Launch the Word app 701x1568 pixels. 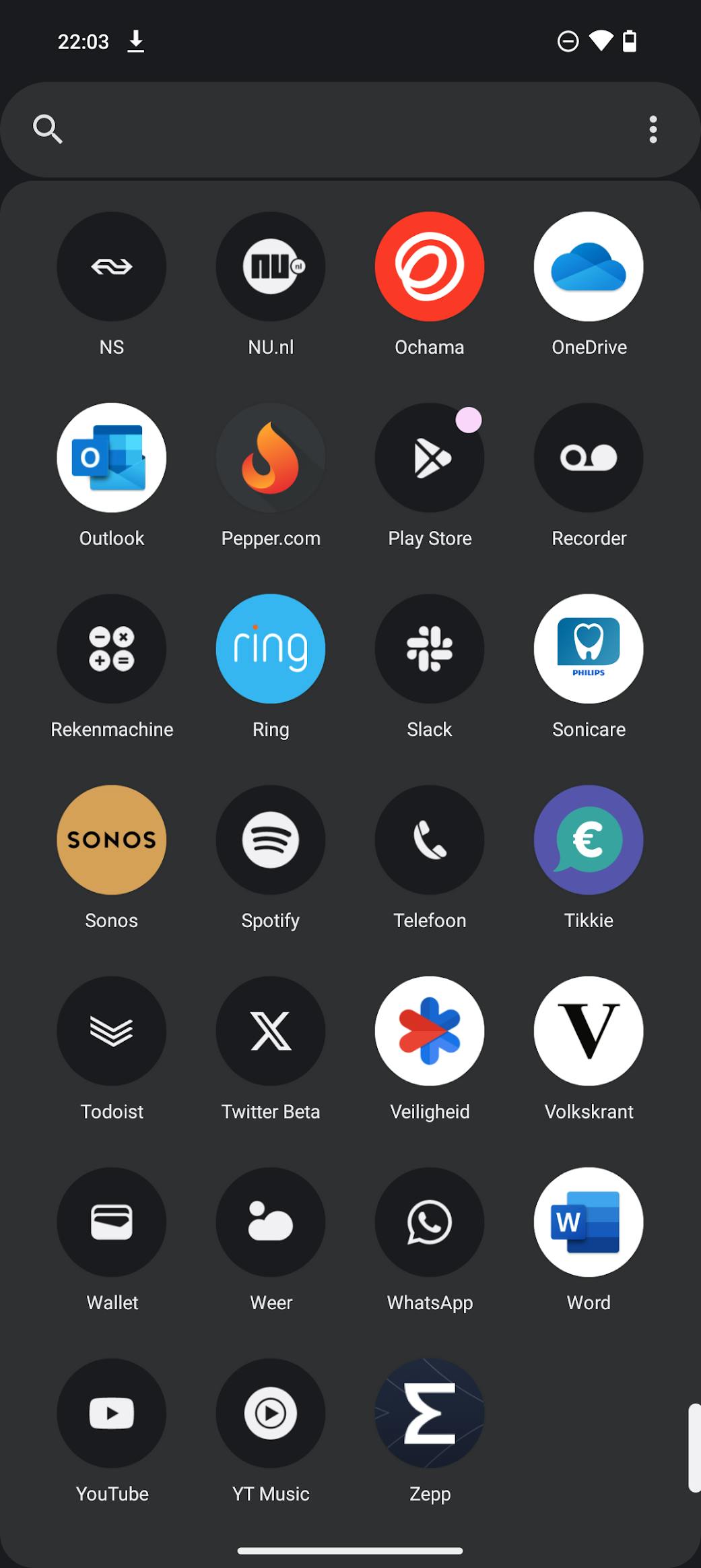[x=589, y=1222]
